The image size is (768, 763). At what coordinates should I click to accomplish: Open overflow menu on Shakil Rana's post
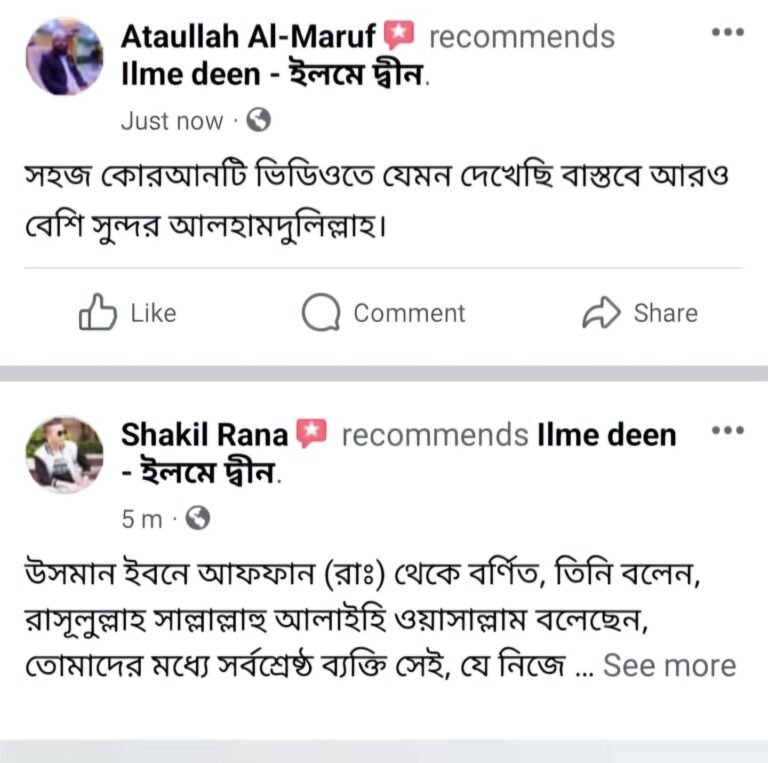(727, 431)
